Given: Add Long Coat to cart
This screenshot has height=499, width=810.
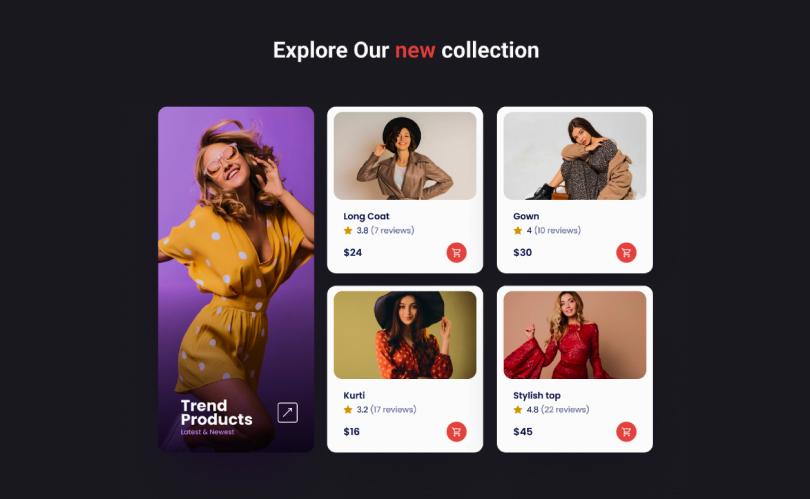Looking at the screenshot, I should [456, 253].
